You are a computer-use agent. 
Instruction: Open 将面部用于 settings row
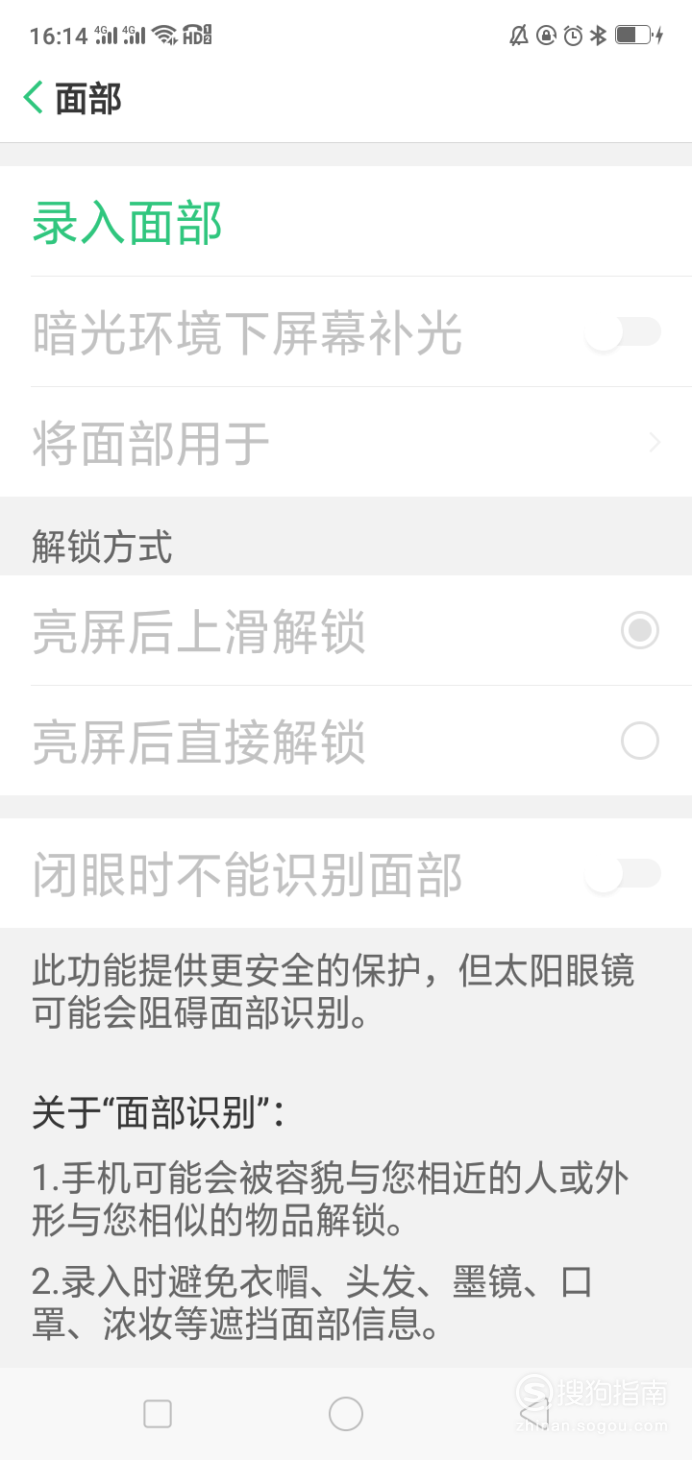[x=346, y=442]
